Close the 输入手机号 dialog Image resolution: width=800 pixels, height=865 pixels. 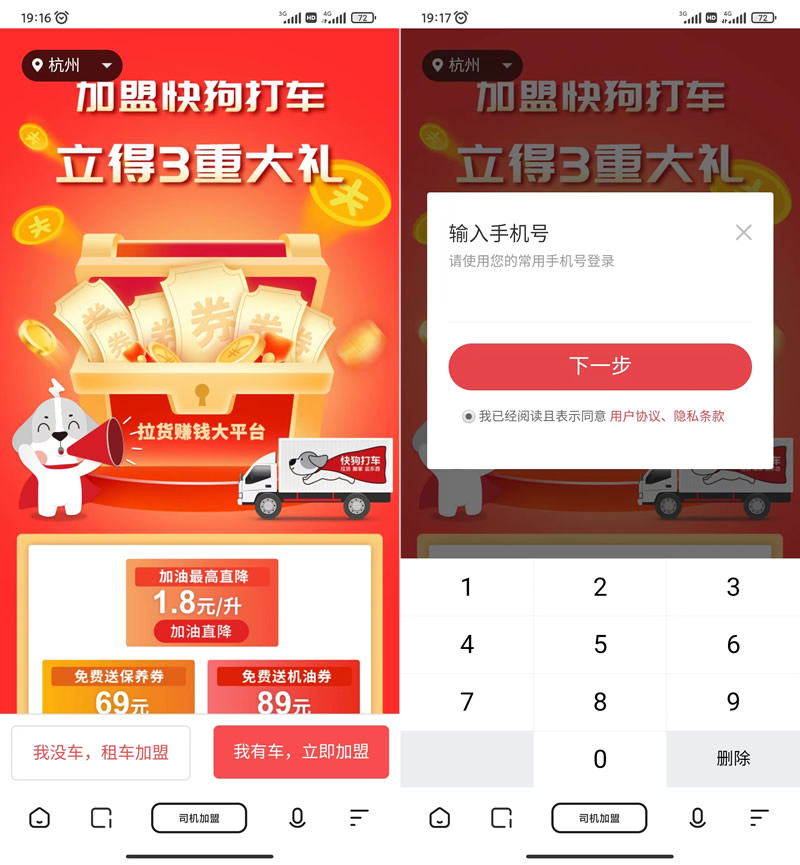(743, 233)
